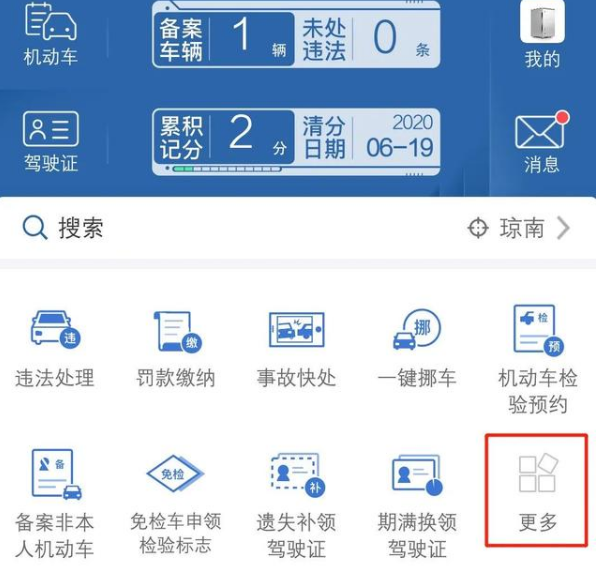Open the 驾驶证 driver license section

point(51,140)
